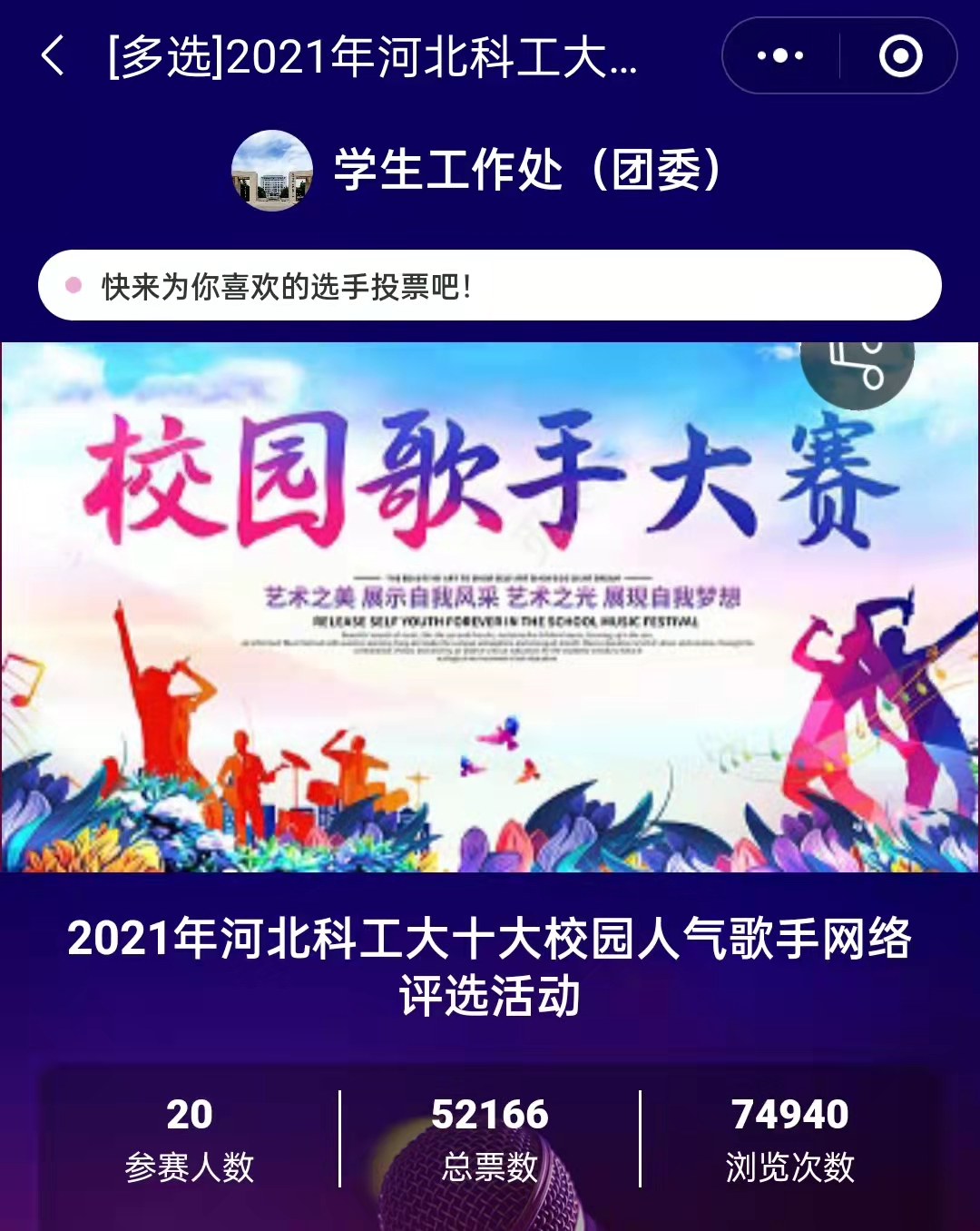Go back with the arrow icon
The width and height of the screenshot is (980, 1231).
click(x=54, y=55)
